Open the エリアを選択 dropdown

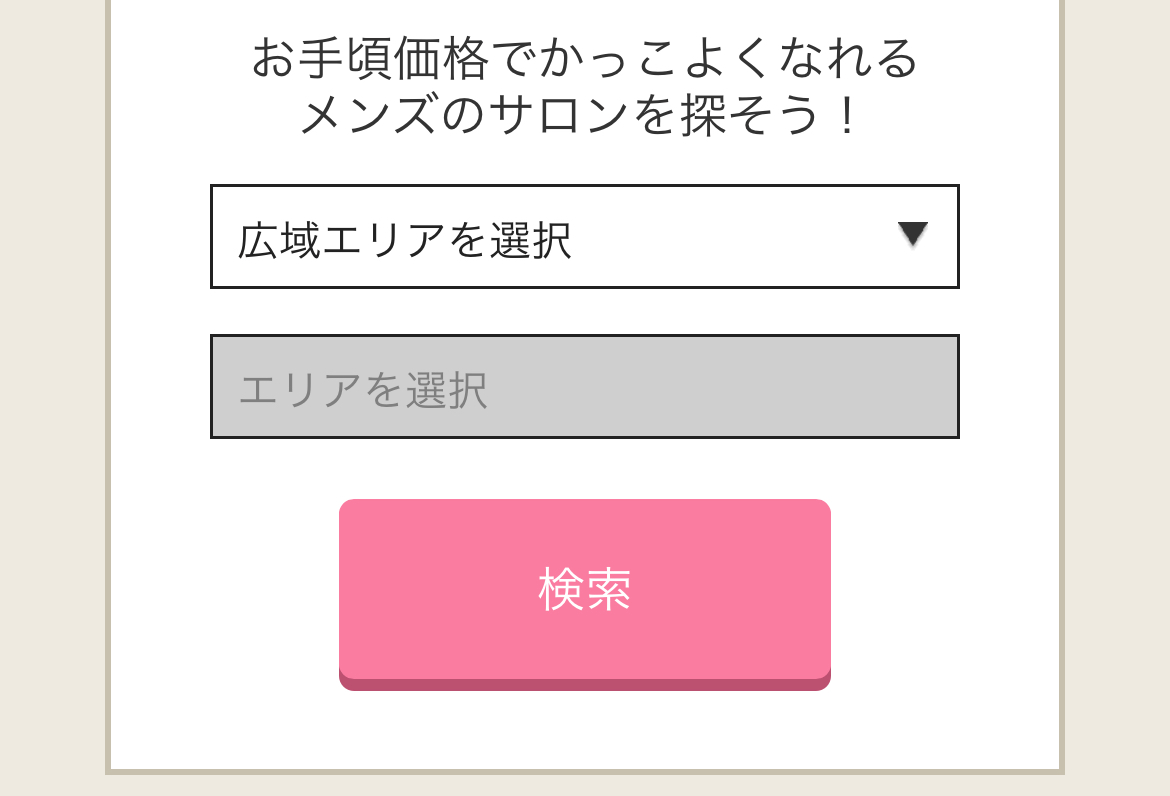pyautogui.click(x=584, y=387)
